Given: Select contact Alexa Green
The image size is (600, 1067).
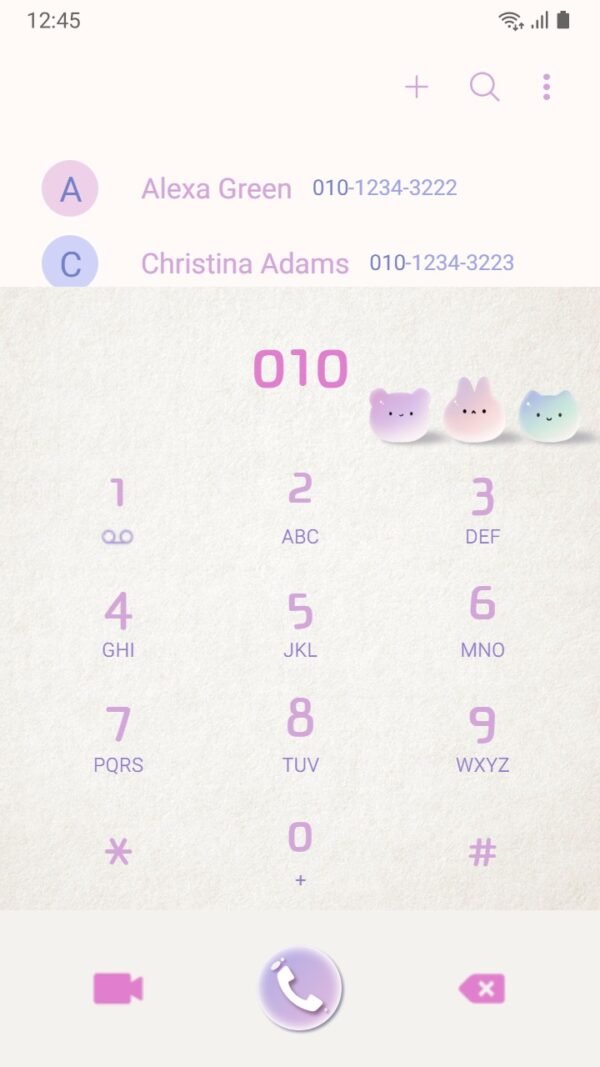Looking at the screenshot, I should coord(217,188).
